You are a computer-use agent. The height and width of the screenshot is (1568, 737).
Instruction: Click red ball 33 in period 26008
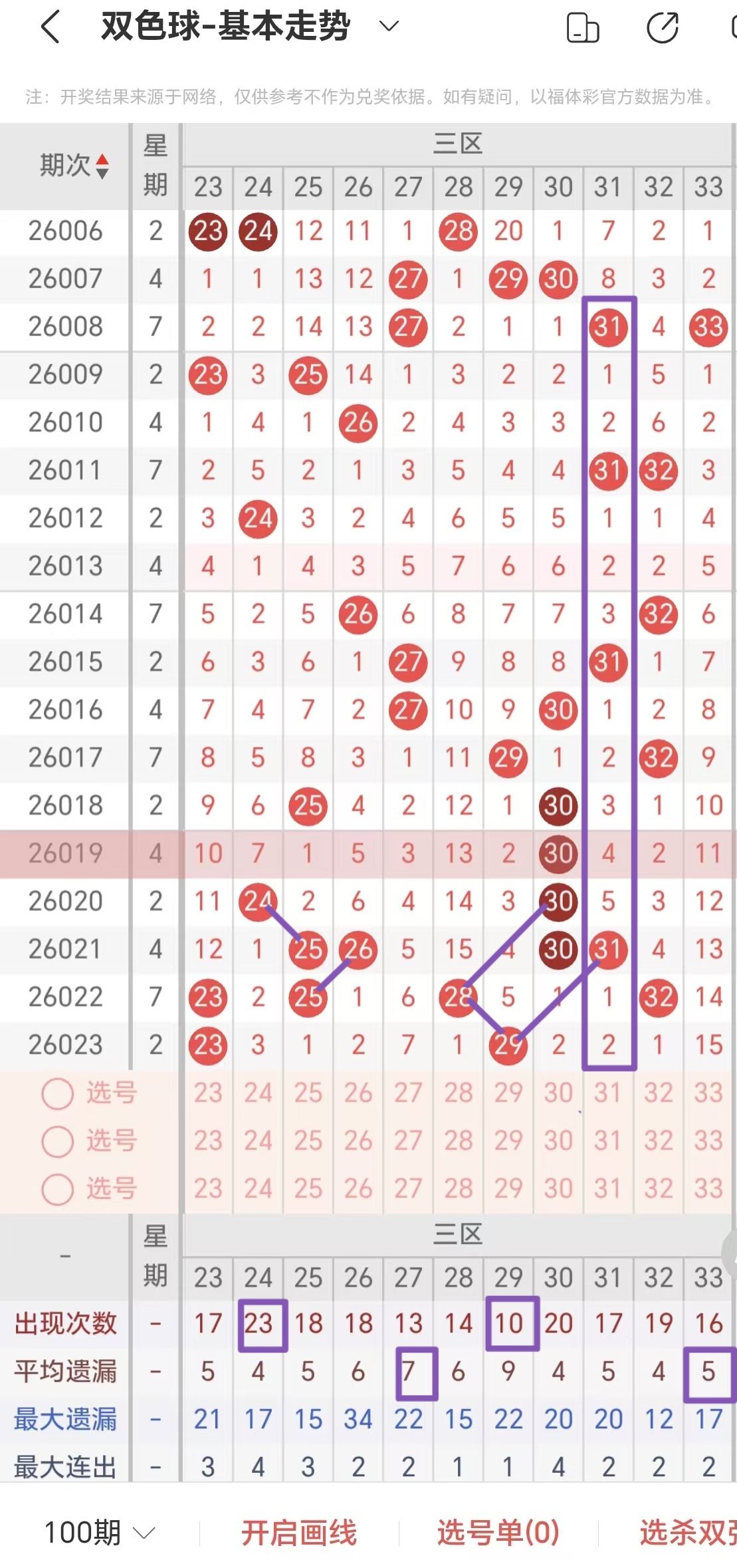pos(708,327)
